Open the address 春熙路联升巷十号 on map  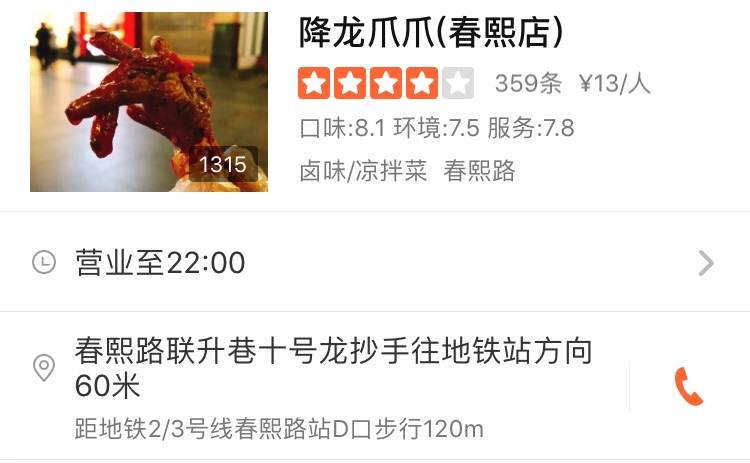click(333, 368)
